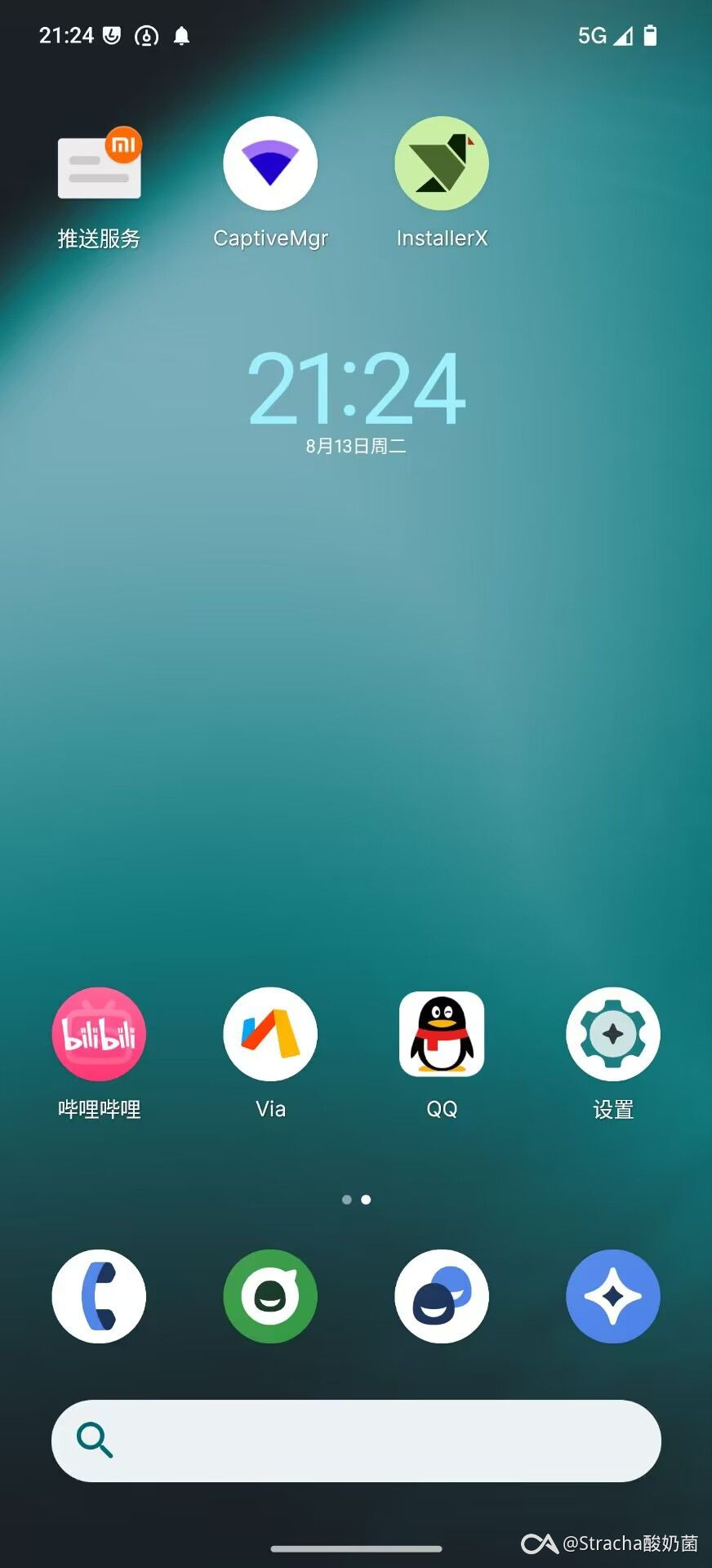Open the QQ app
Image resolution: width=712 pixels, height=1568 pixels.
point(442,1035)
